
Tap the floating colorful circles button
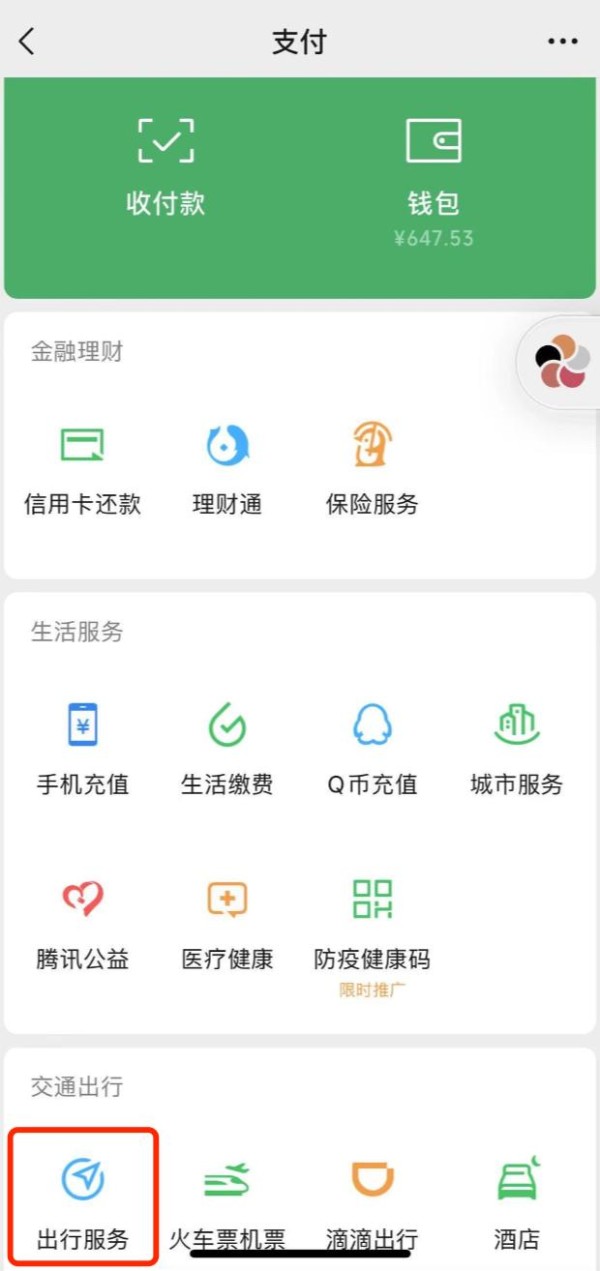click(x=561, y=362)
